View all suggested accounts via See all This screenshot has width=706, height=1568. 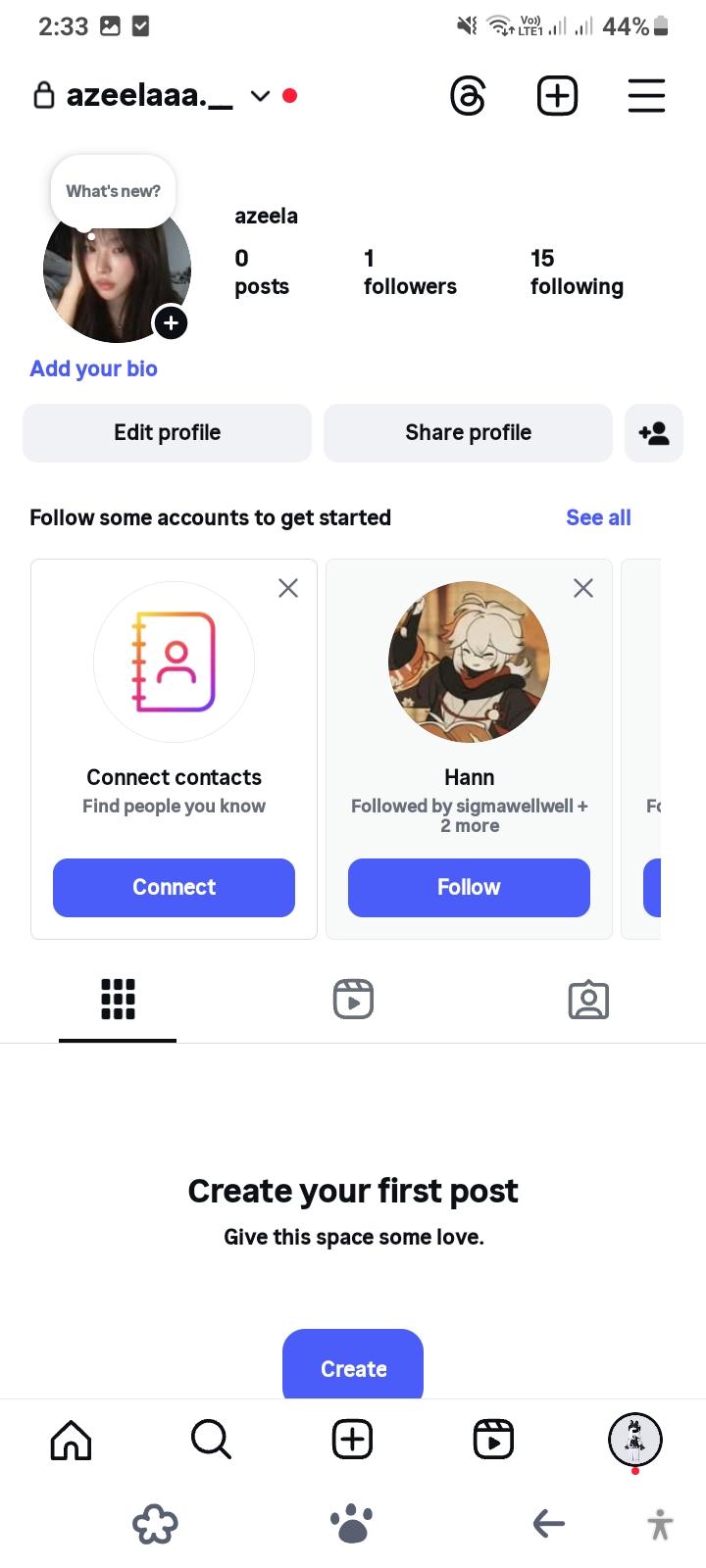pos(598,517)
